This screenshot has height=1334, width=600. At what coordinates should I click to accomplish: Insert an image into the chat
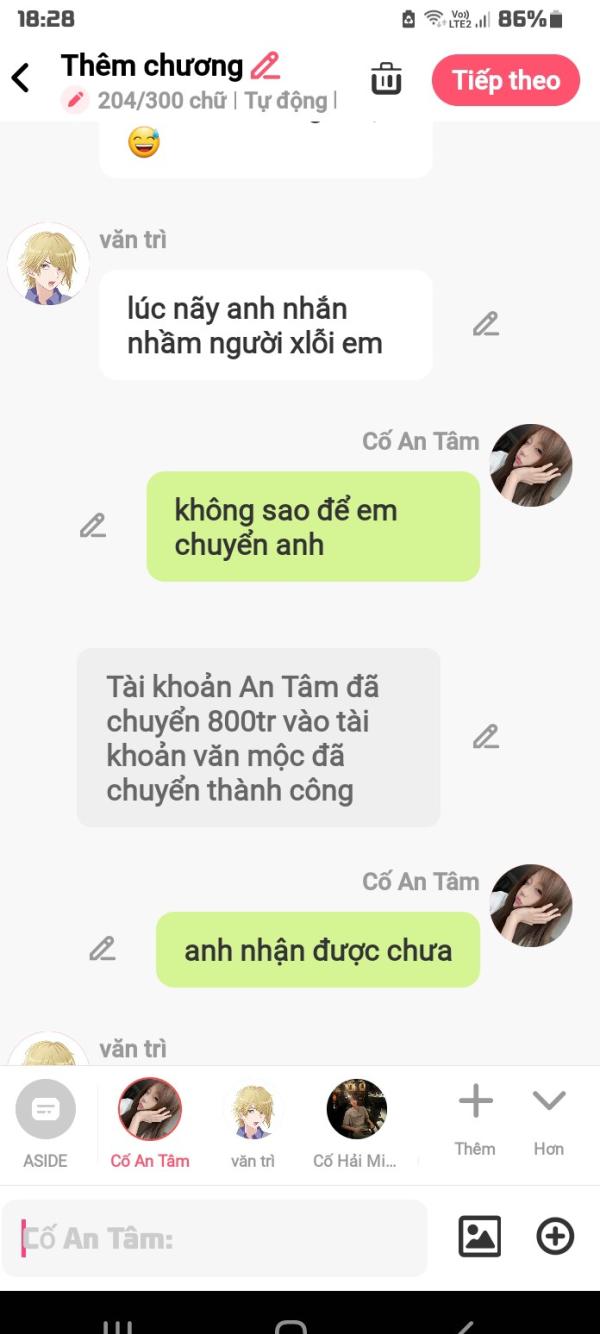click(x=479, y=1237)
